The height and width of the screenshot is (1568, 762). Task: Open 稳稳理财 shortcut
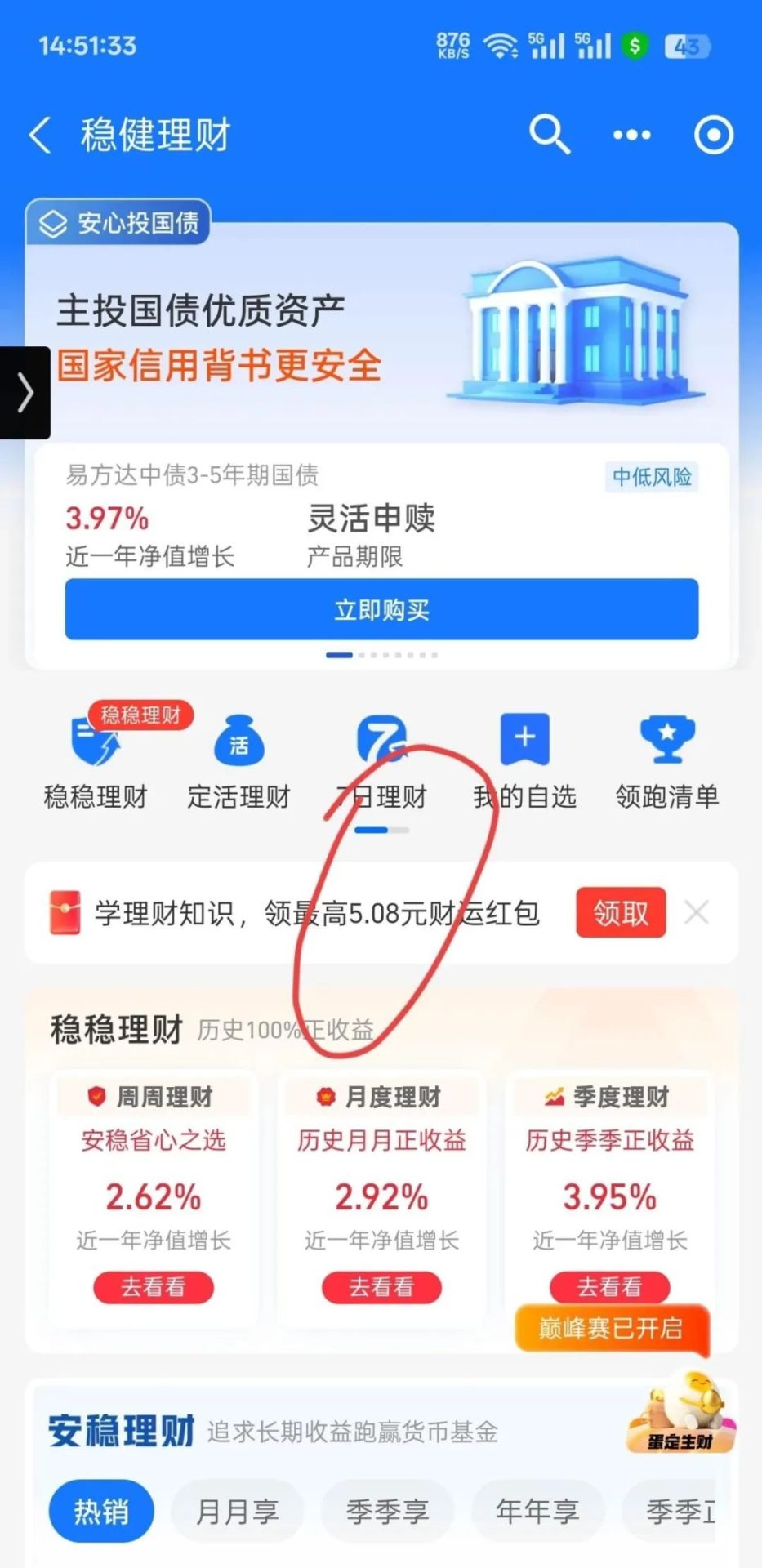pos(96,761)
